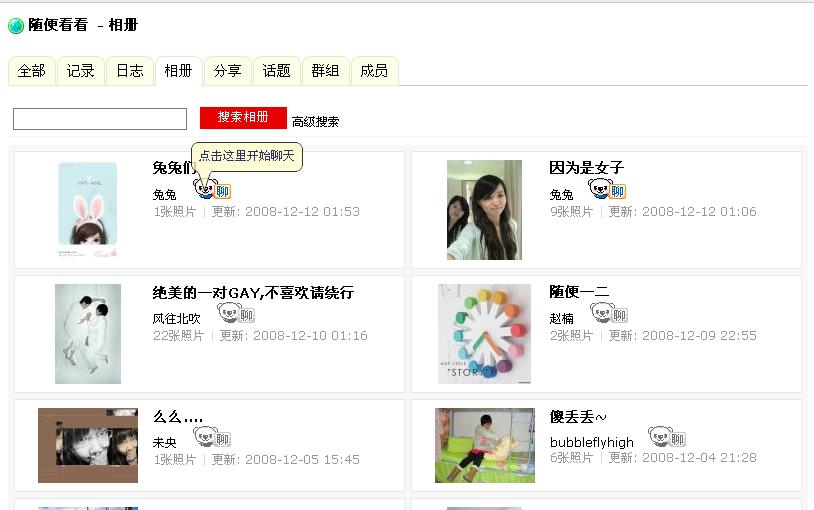This screenshot has height=510, width=814.
Task: Open the 么么.... album thumbnail
Action: pos(88,445)
